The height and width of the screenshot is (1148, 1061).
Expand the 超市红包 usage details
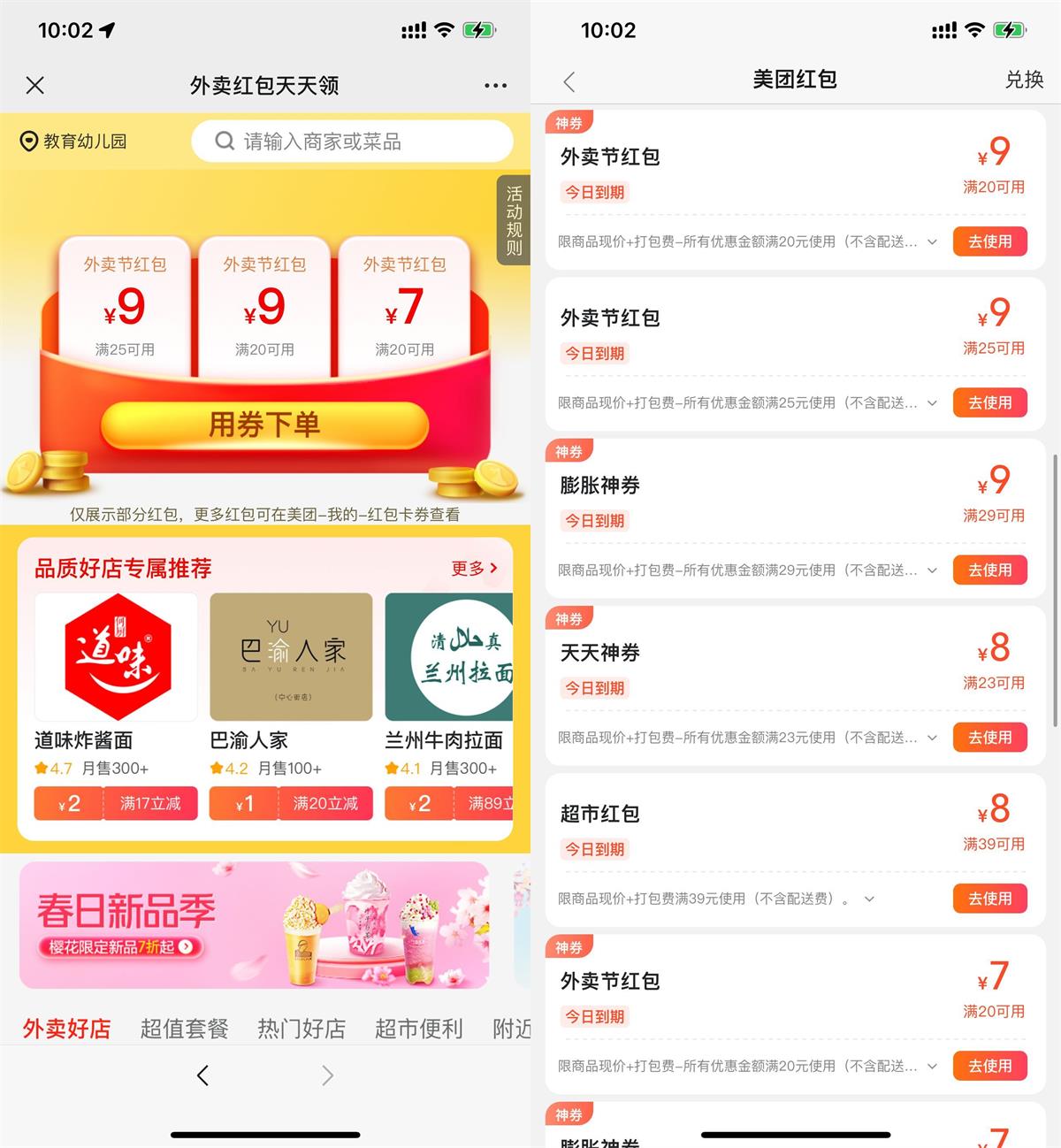coord(869,899)
